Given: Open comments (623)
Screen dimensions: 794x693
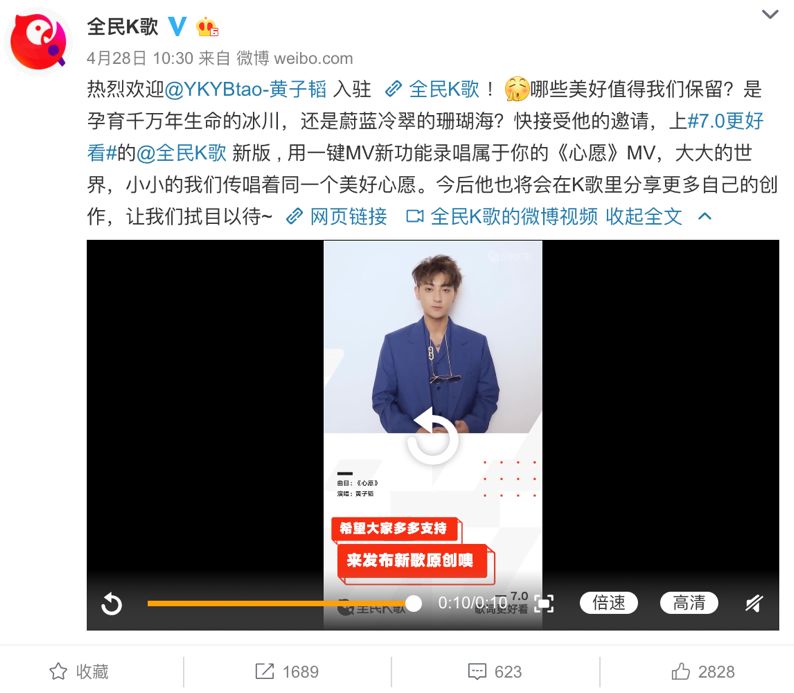Looking at the screenshot, I should coord(495,671).
